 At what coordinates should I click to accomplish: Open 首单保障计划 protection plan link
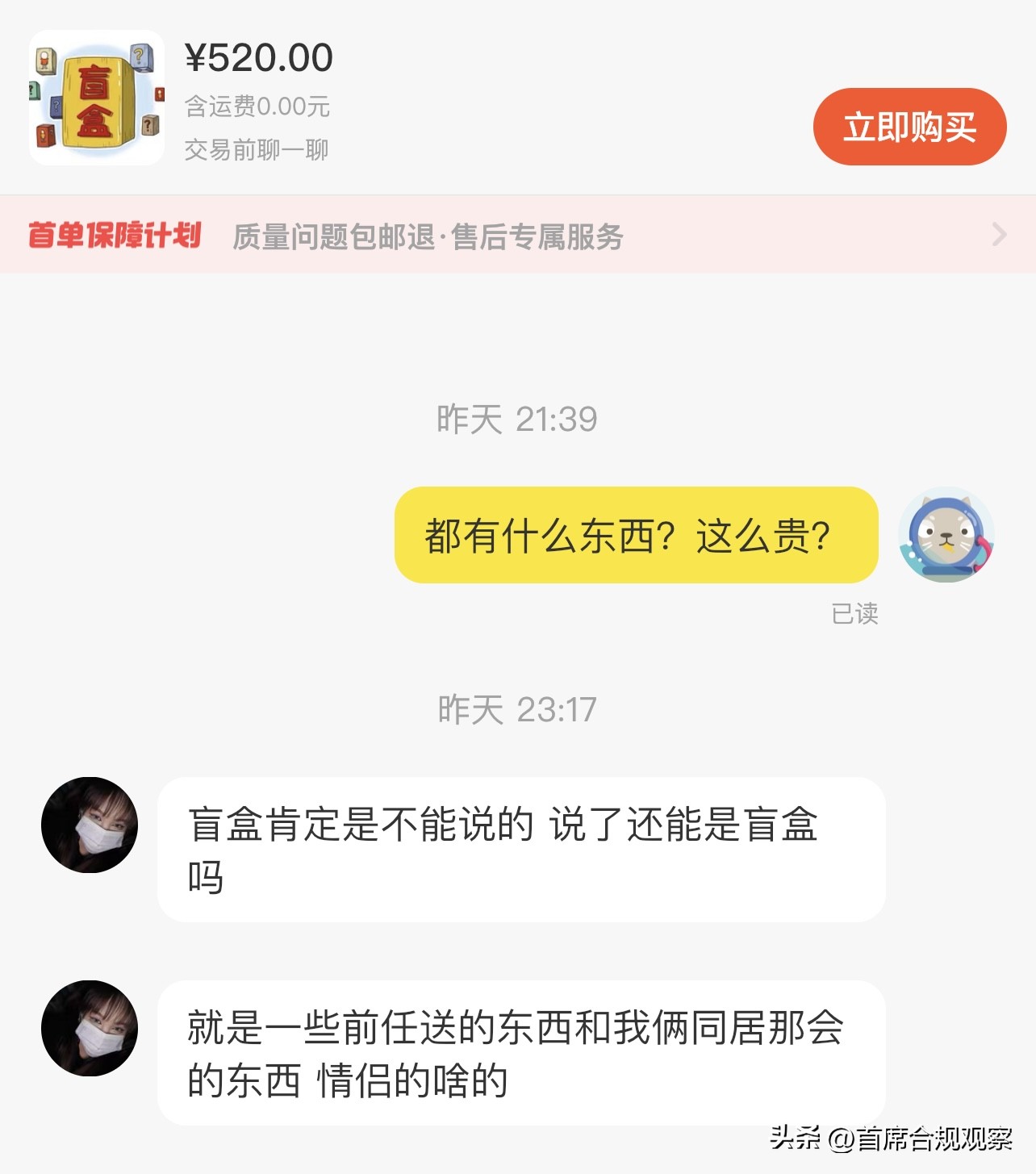pyautogui.click(x=113, y=236)
